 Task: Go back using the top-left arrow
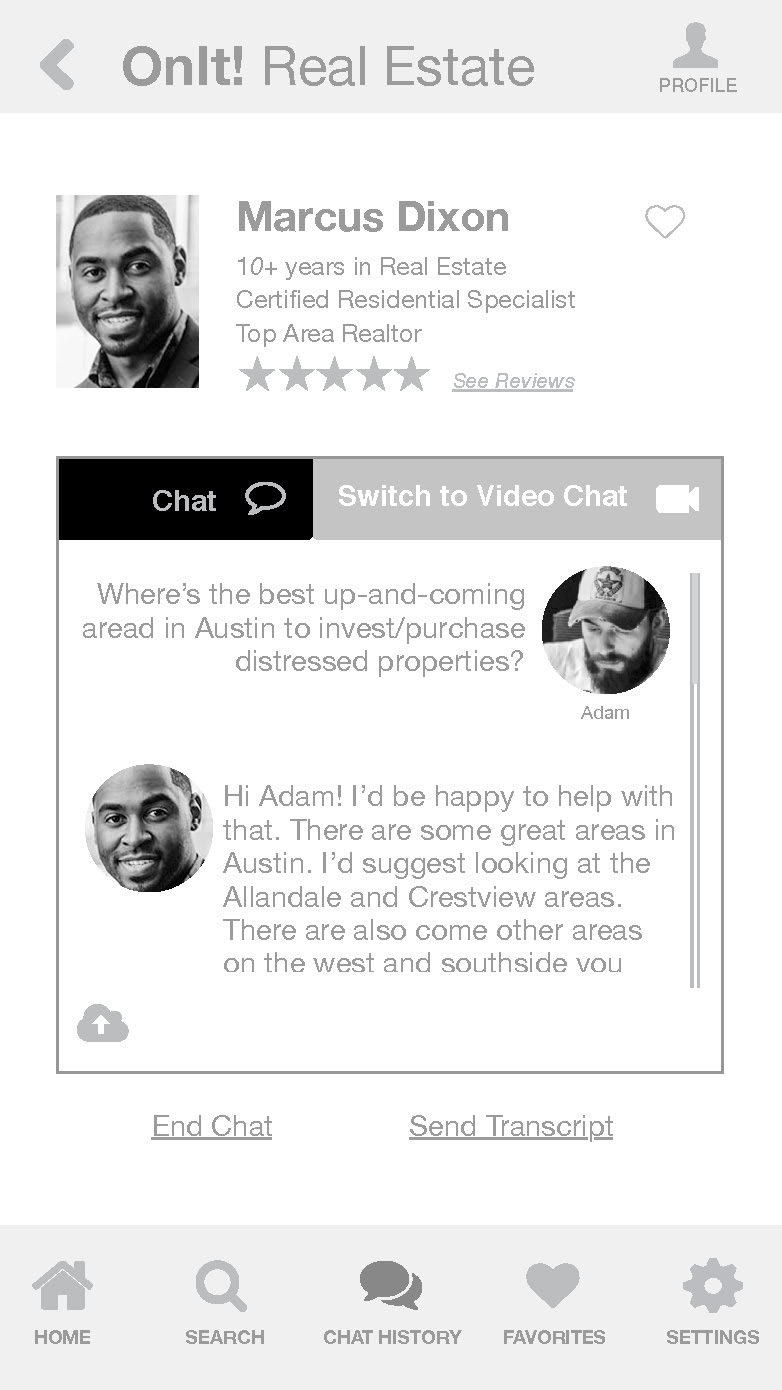pos(58,66)
